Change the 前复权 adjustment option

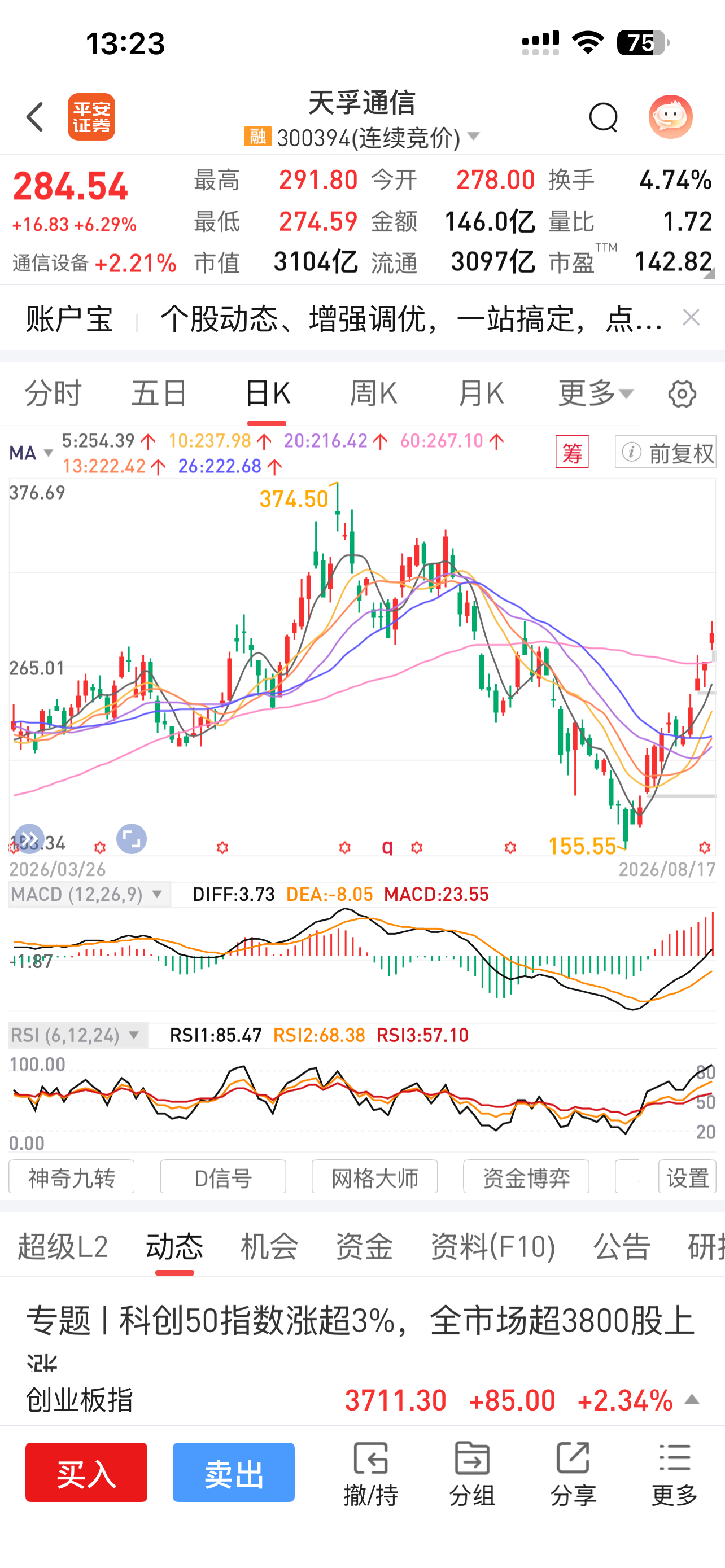[x=665, y=452]
